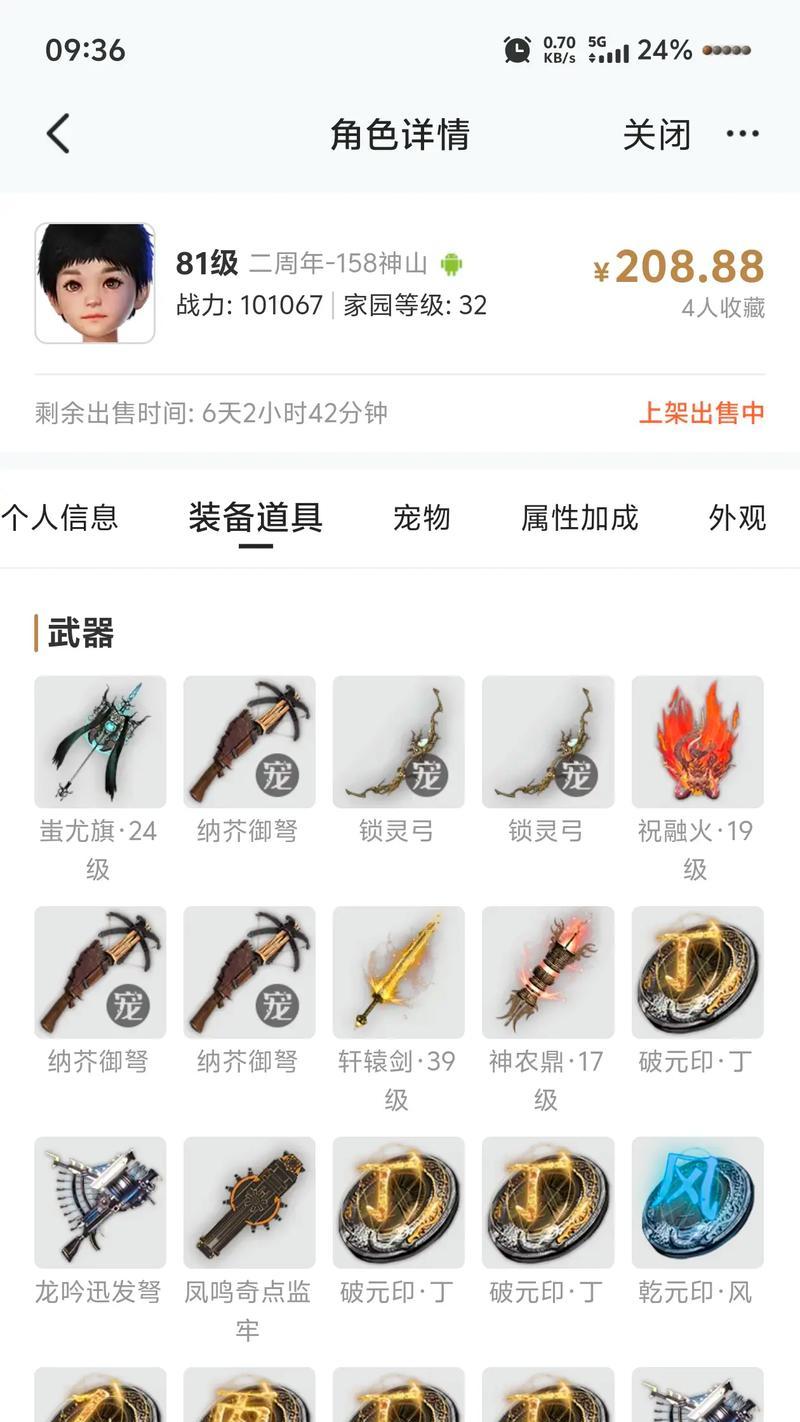Open the three-dot overflow menu
Image resolution: width=800 pixels, height=1422 pixels.
[x=742, y=133]
